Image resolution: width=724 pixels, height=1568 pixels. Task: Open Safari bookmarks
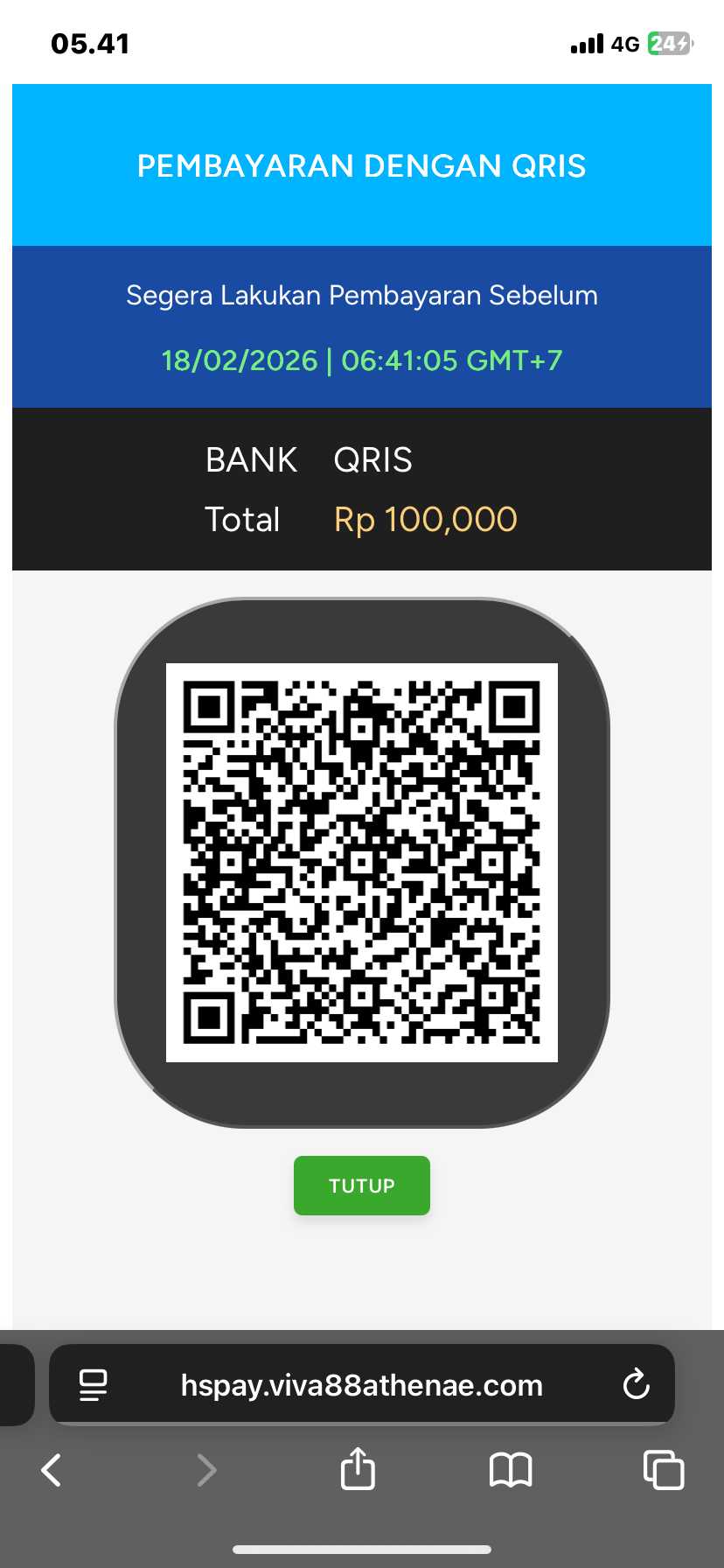click(511, 1470)
